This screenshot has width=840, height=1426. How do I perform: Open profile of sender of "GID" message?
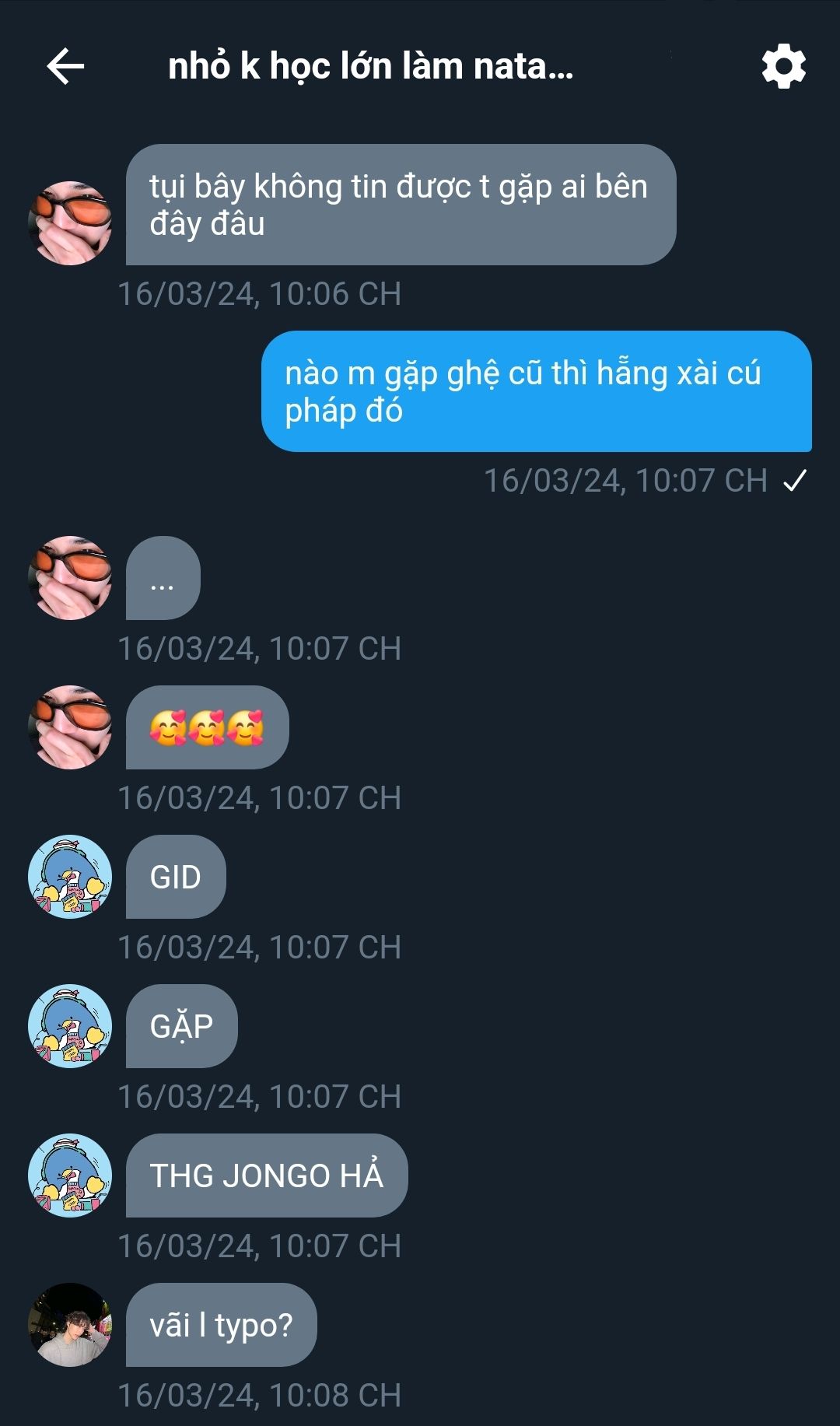click(70, 877)
